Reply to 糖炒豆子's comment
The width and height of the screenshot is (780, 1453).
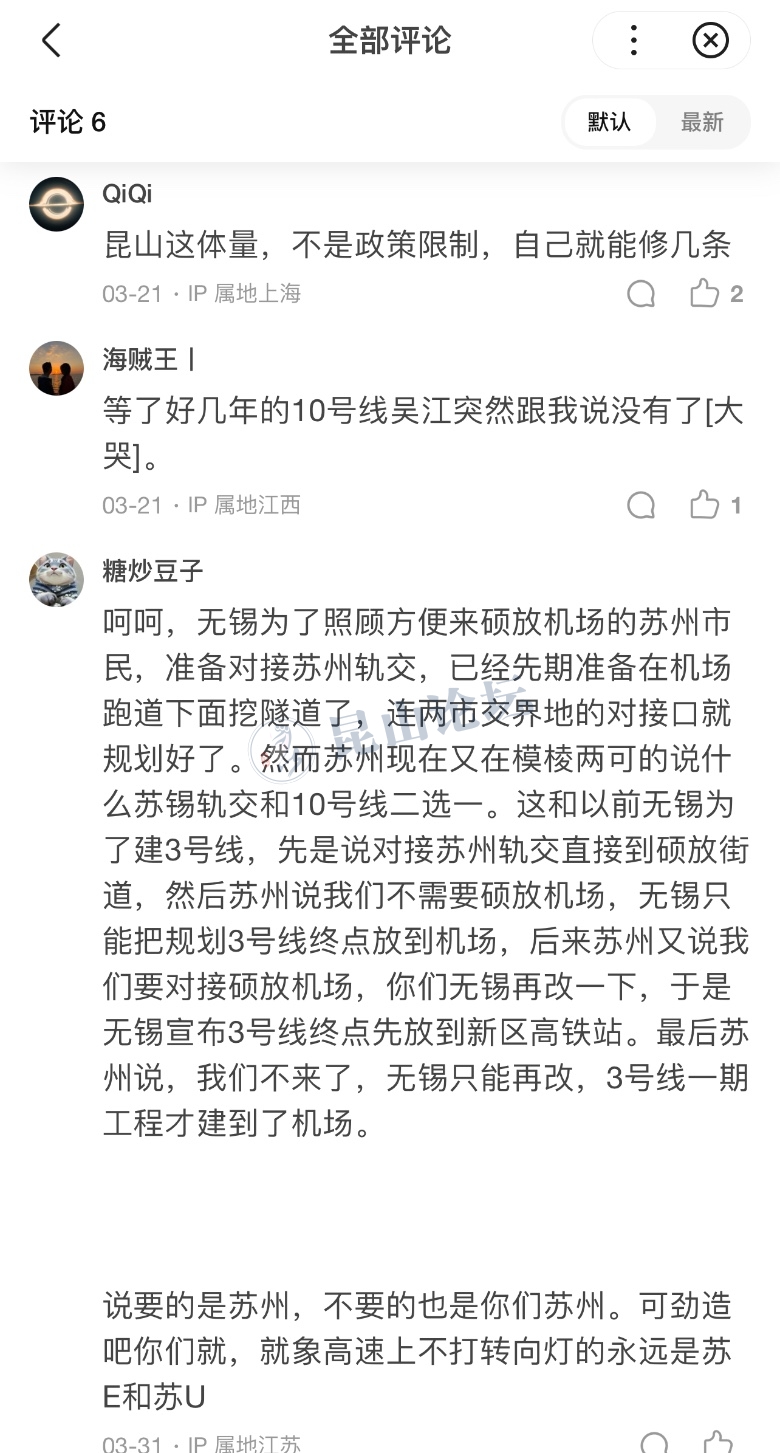[x=654, y=1442]
